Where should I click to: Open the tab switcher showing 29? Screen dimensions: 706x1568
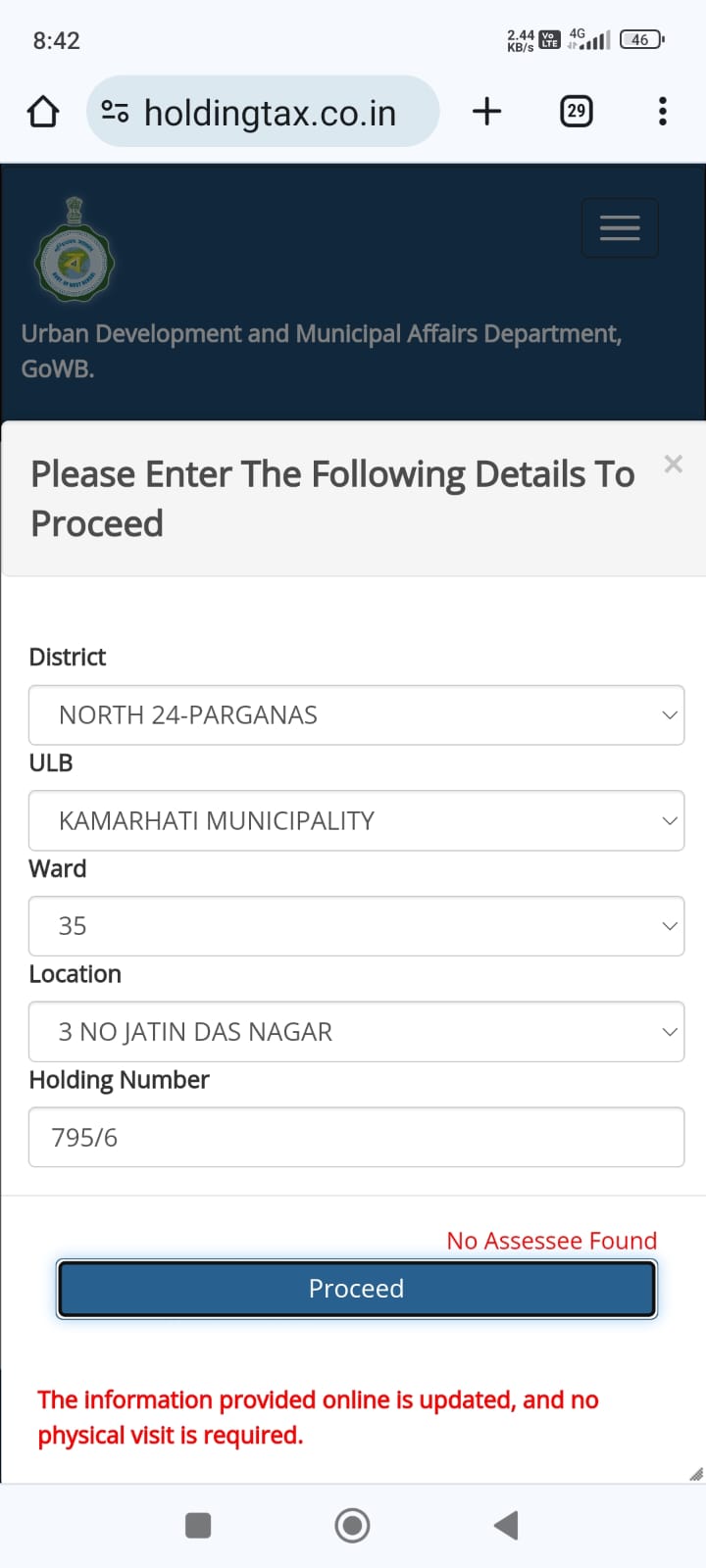point(577,112)
